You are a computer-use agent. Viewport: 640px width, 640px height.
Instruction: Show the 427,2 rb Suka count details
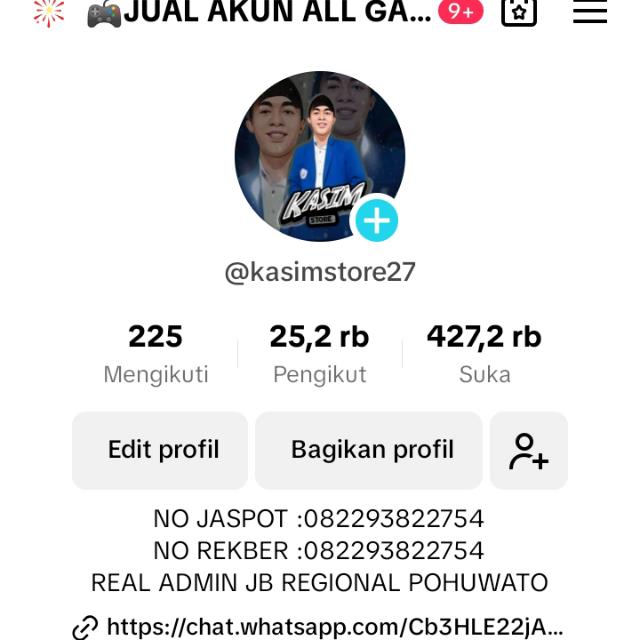click(485, 354)
